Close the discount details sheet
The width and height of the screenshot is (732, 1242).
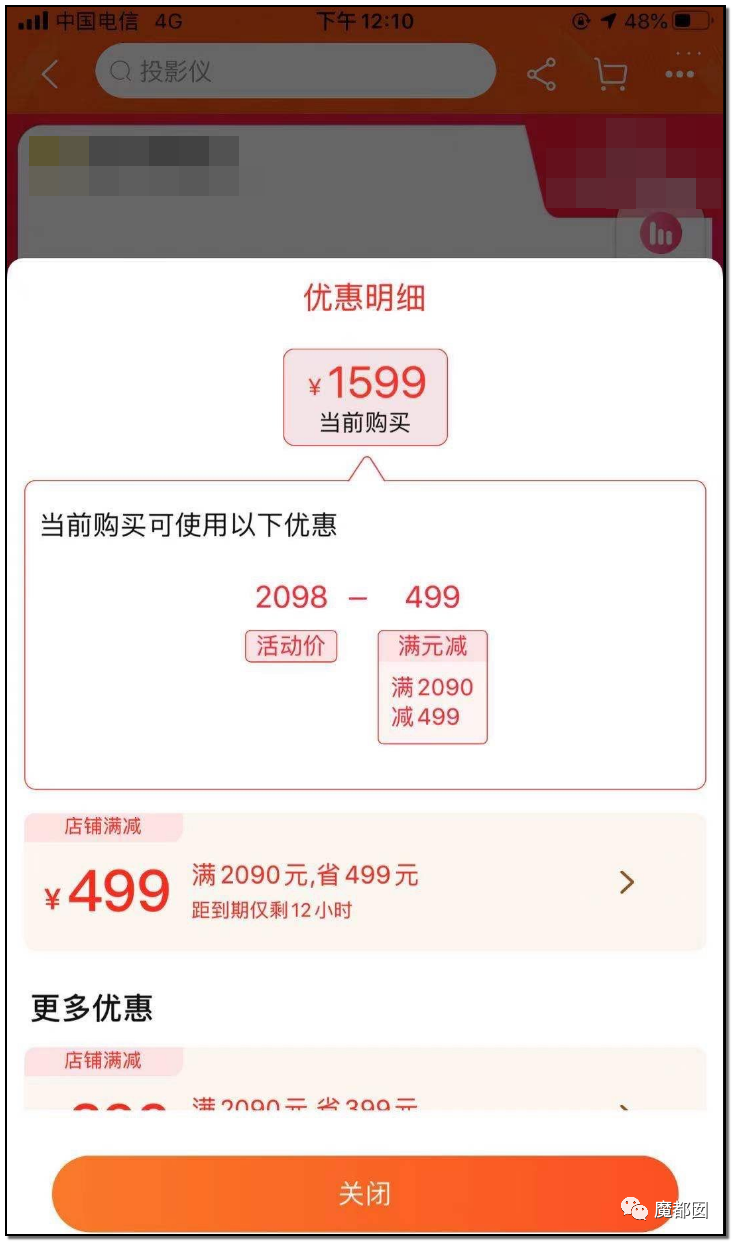[365, 1194]
